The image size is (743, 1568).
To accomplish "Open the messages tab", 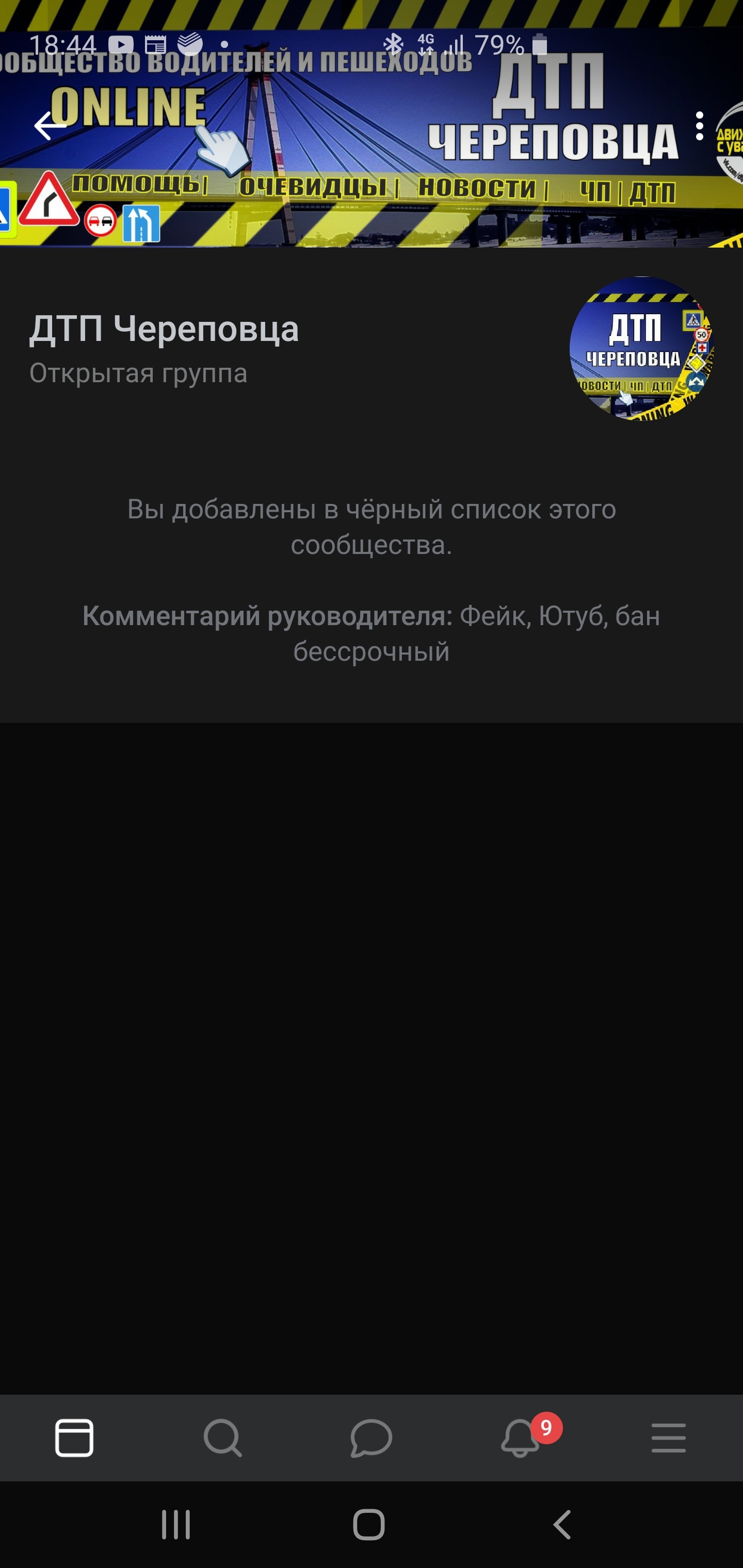I will tap(371, 1438).
